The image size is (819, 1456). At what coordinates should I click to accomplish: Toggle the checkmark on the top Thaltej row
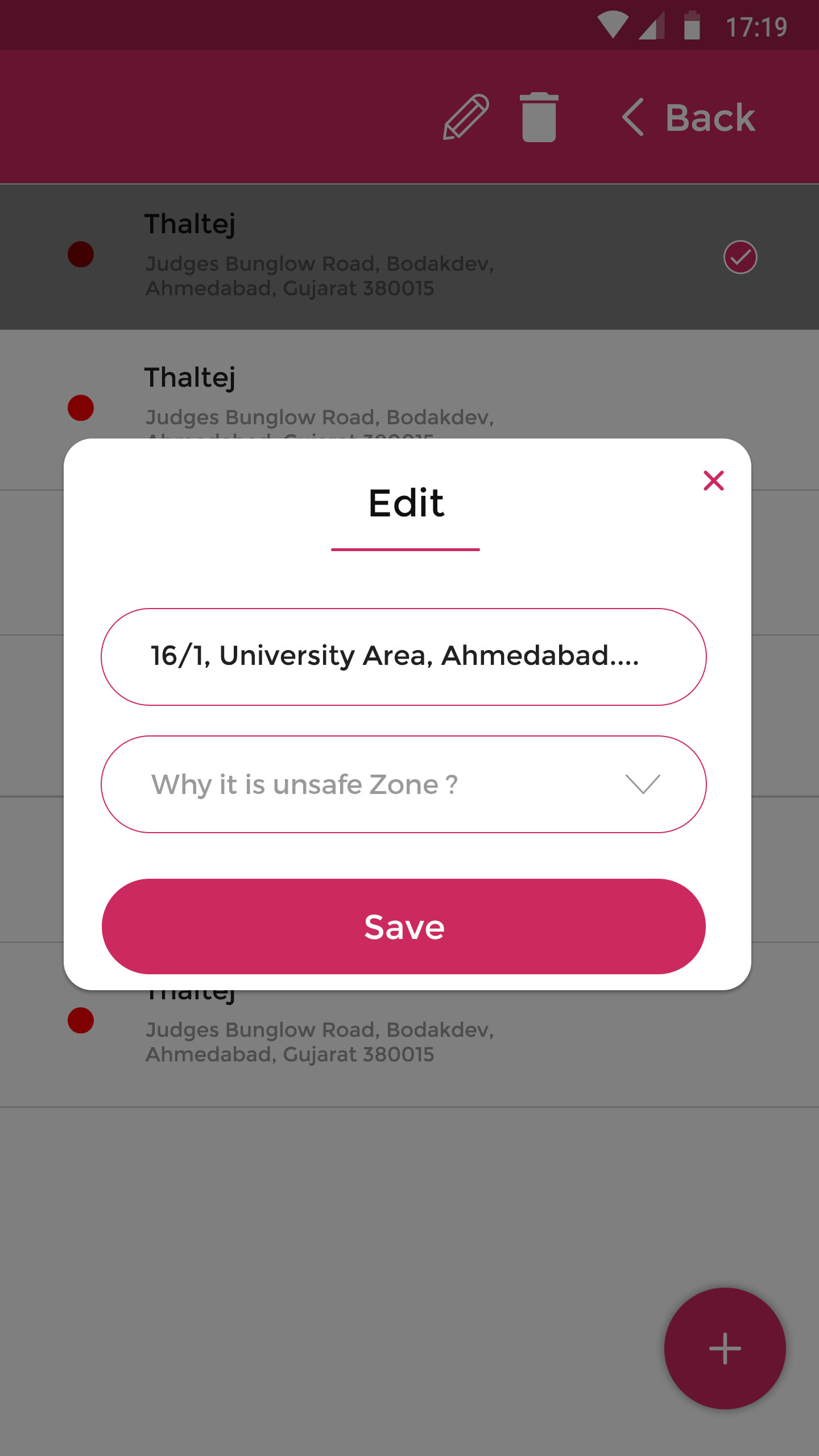(x=740, y=257)
